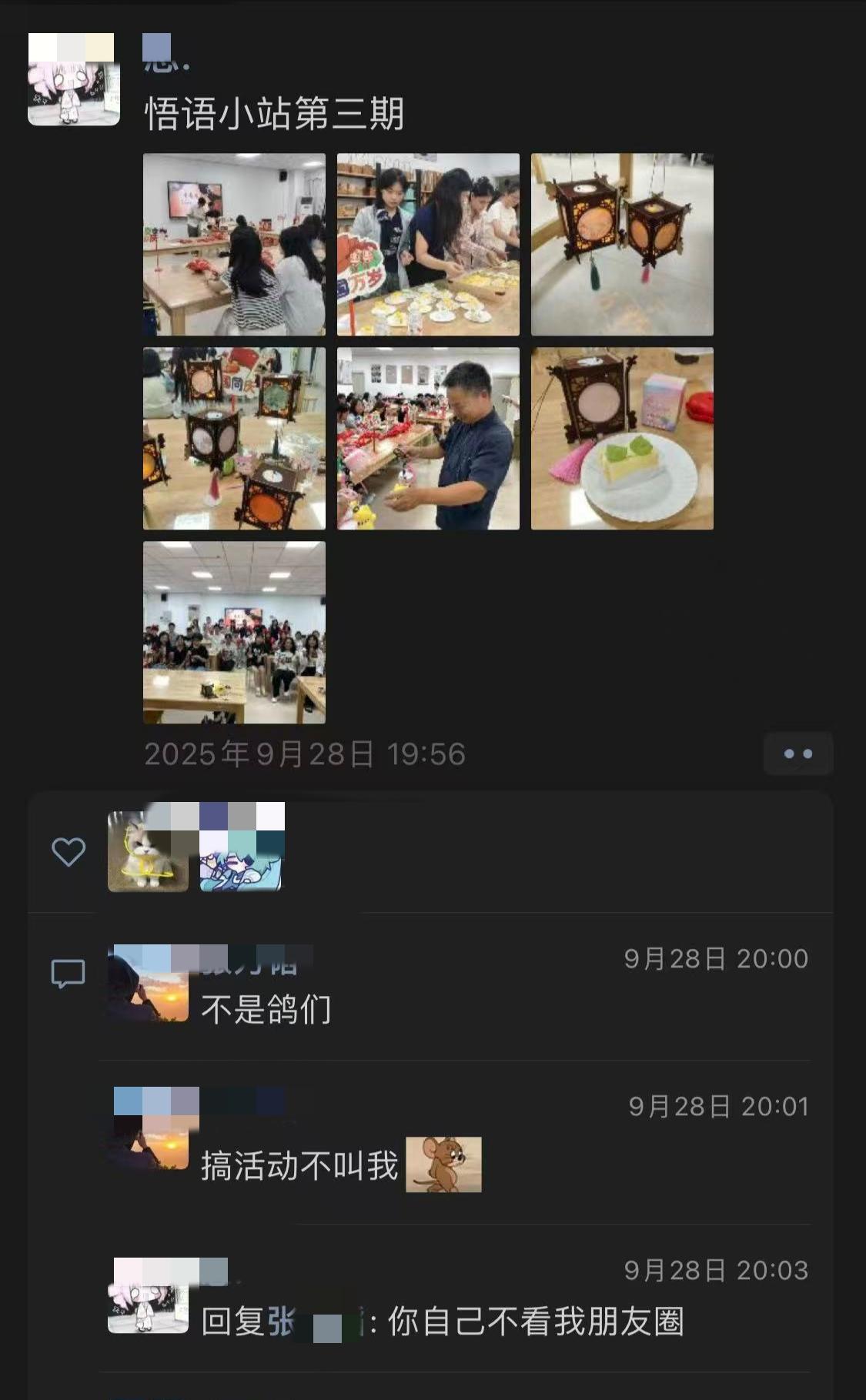Open the blue-haired anime avatar in the likes row
This screenshot has height=1400, width=866.
[241, 851]
